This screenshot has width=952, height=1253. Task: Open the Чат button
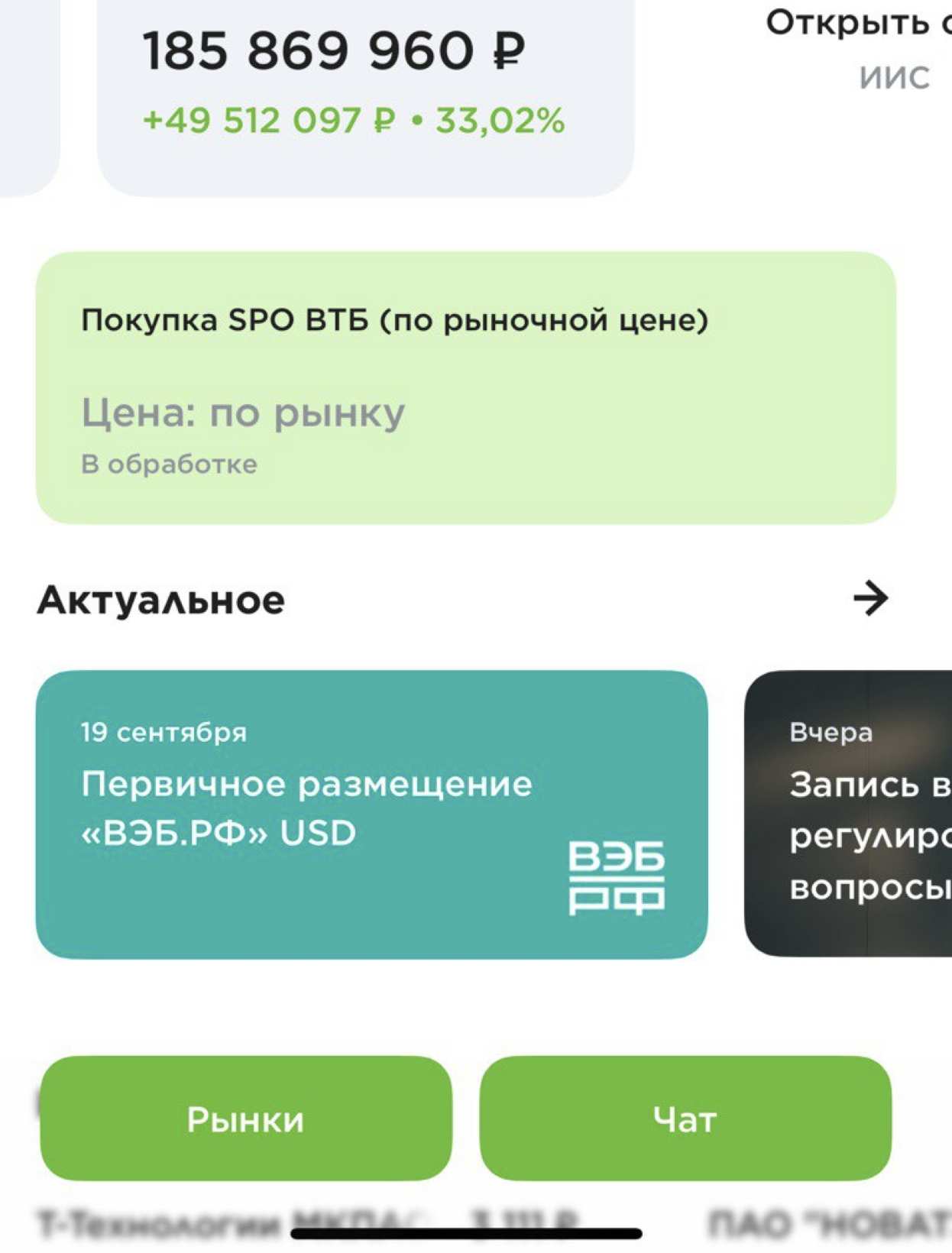click(x=685, y=1119)
